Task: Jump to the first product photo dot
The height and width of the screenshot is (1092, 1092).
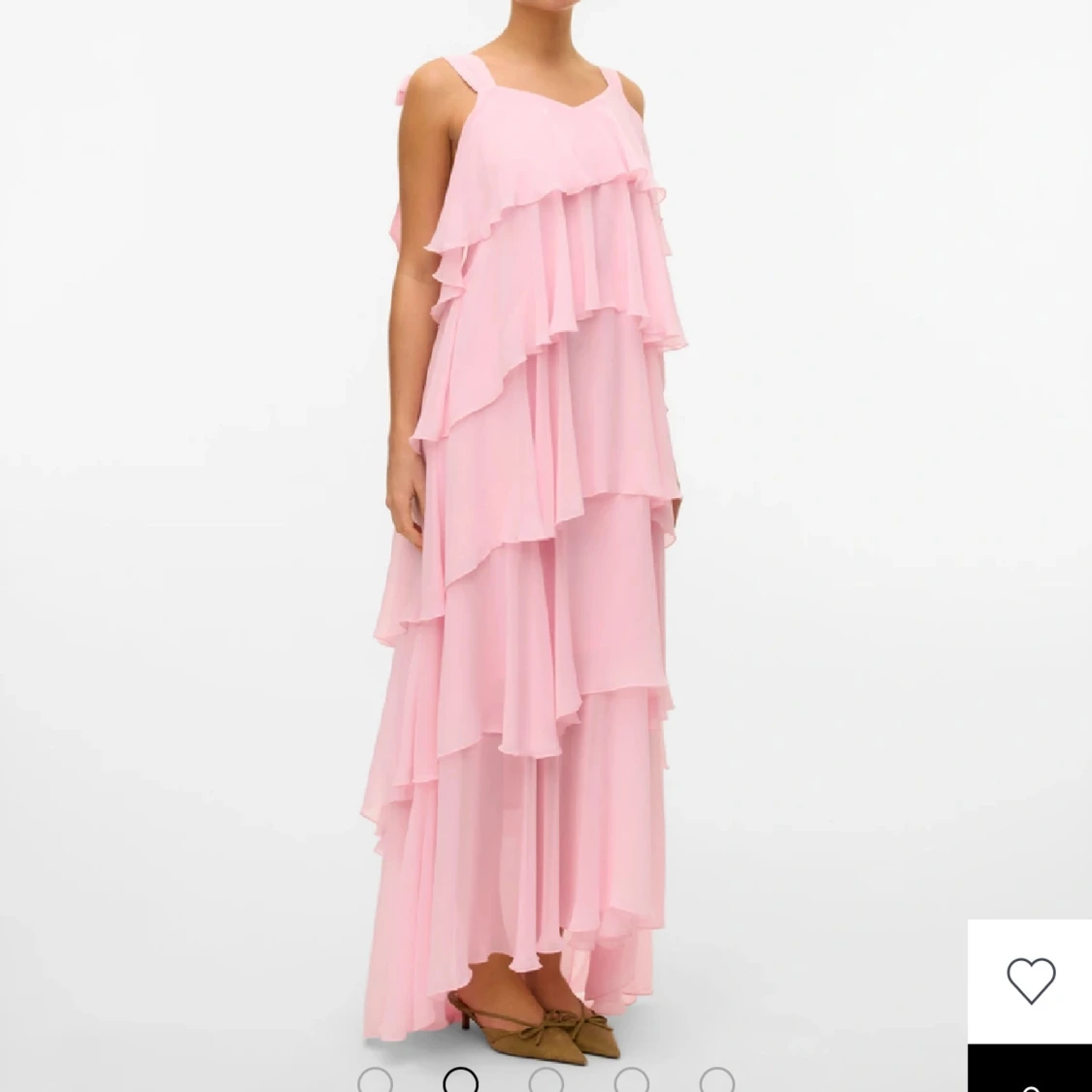Action: pyautogui.click(x=376, y=1081)
